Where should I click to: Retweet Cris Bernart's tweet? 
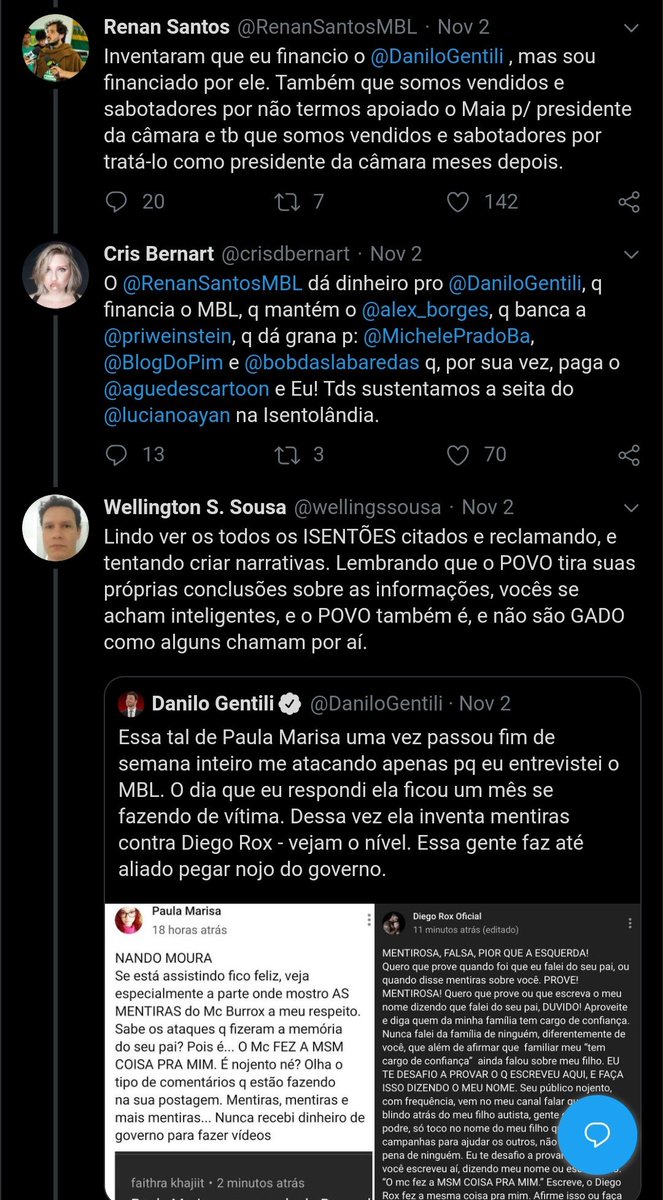point(286,456)
